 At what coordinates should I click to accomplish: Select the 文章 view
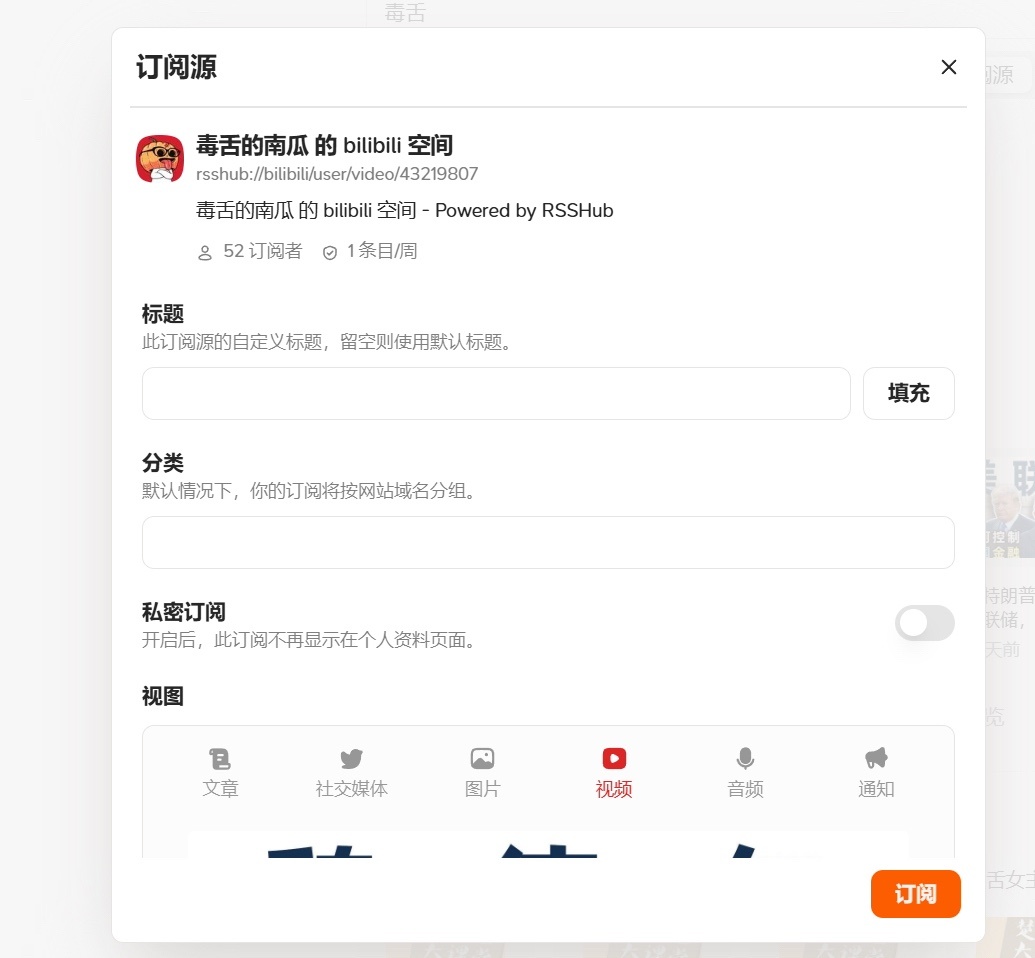[220, 773]
